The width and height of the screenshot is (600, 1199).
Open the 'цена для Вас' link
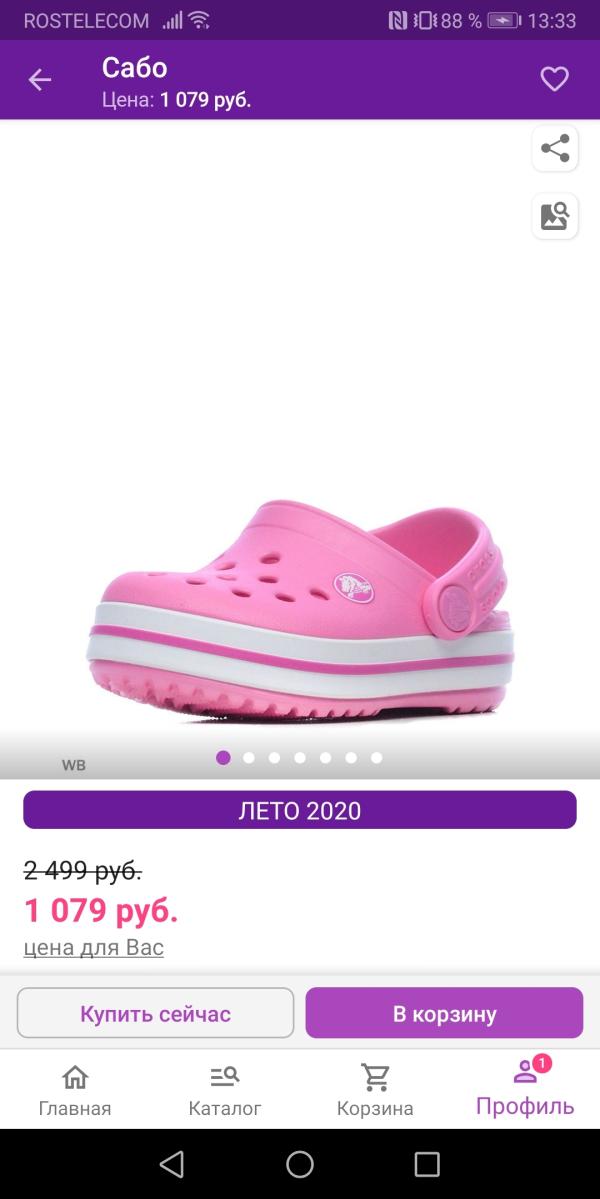(x=94, y=947)
